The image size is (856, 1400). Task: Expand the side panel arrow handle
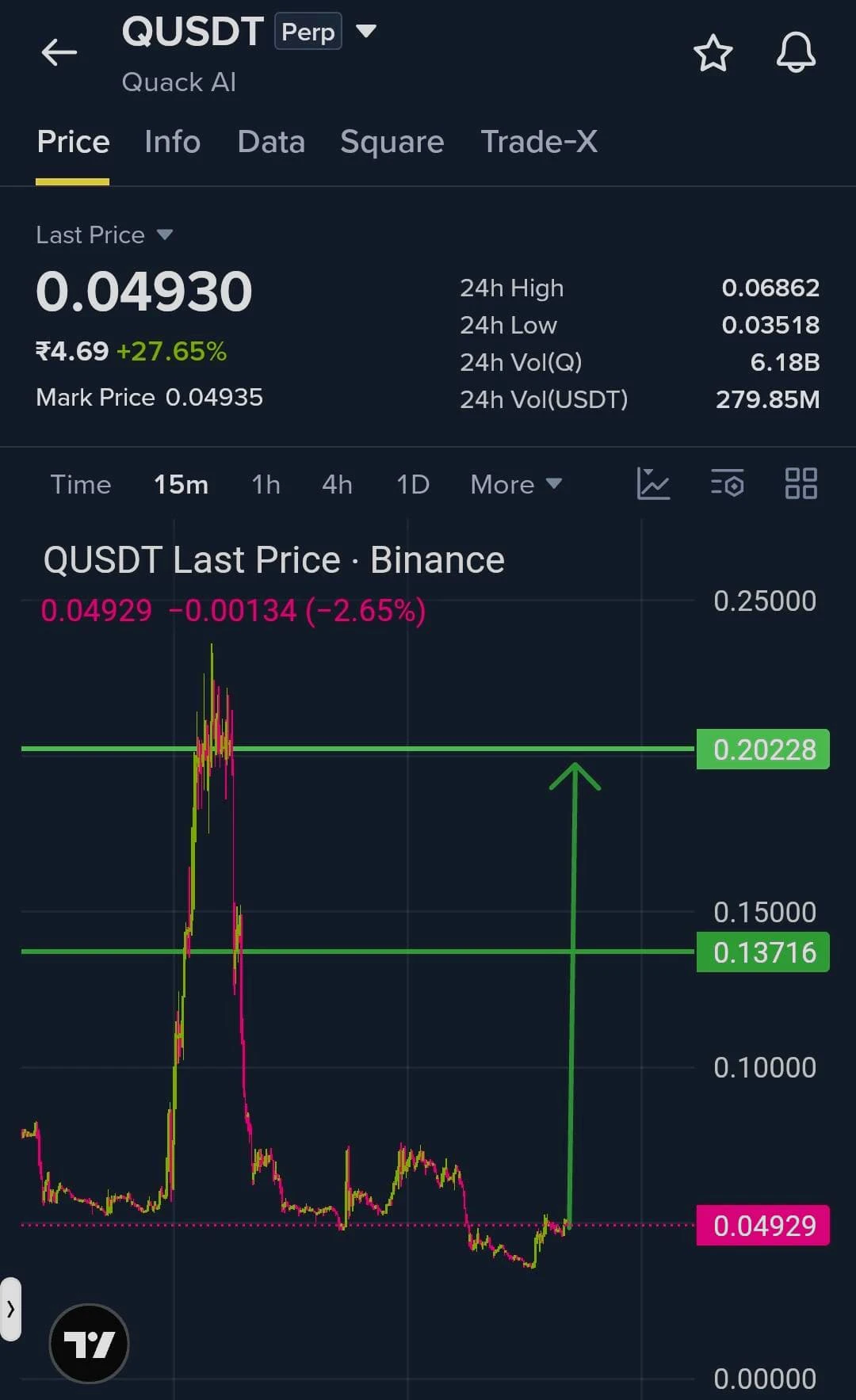[10, 1309]
